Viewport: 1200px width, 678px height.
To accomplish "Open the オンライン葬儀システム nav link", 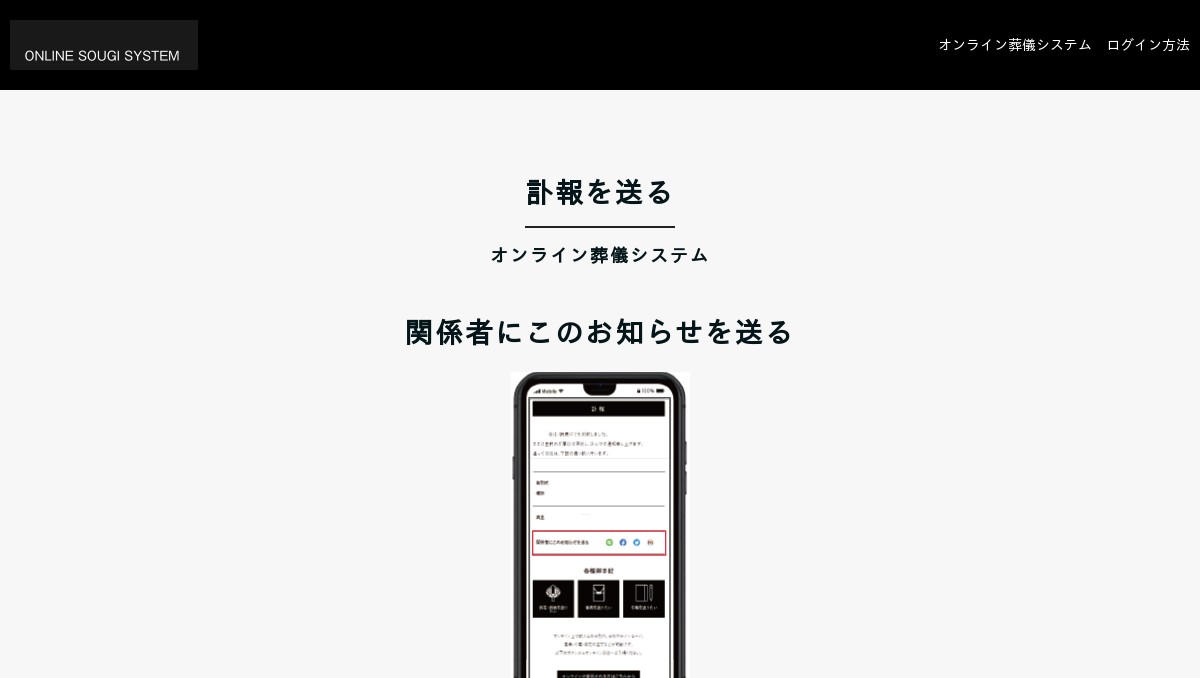I will coord(1015,45).
